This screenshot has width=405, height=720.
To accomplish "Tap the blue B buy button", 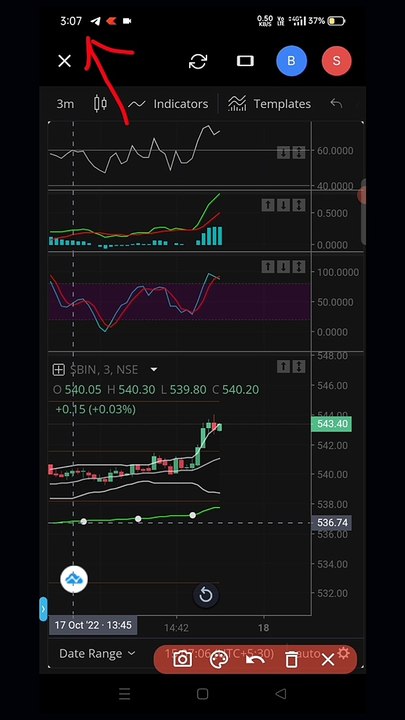I will [291, 61].
